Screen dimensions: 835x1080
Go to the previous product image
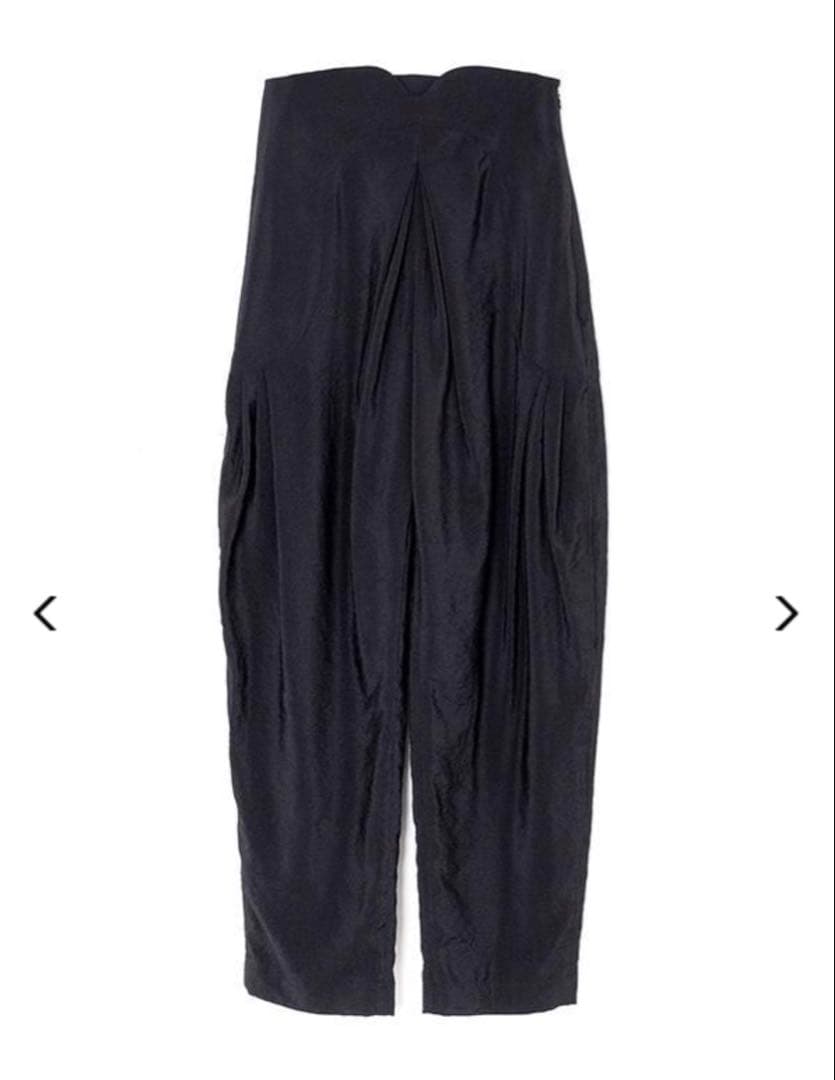coord(45,613)
